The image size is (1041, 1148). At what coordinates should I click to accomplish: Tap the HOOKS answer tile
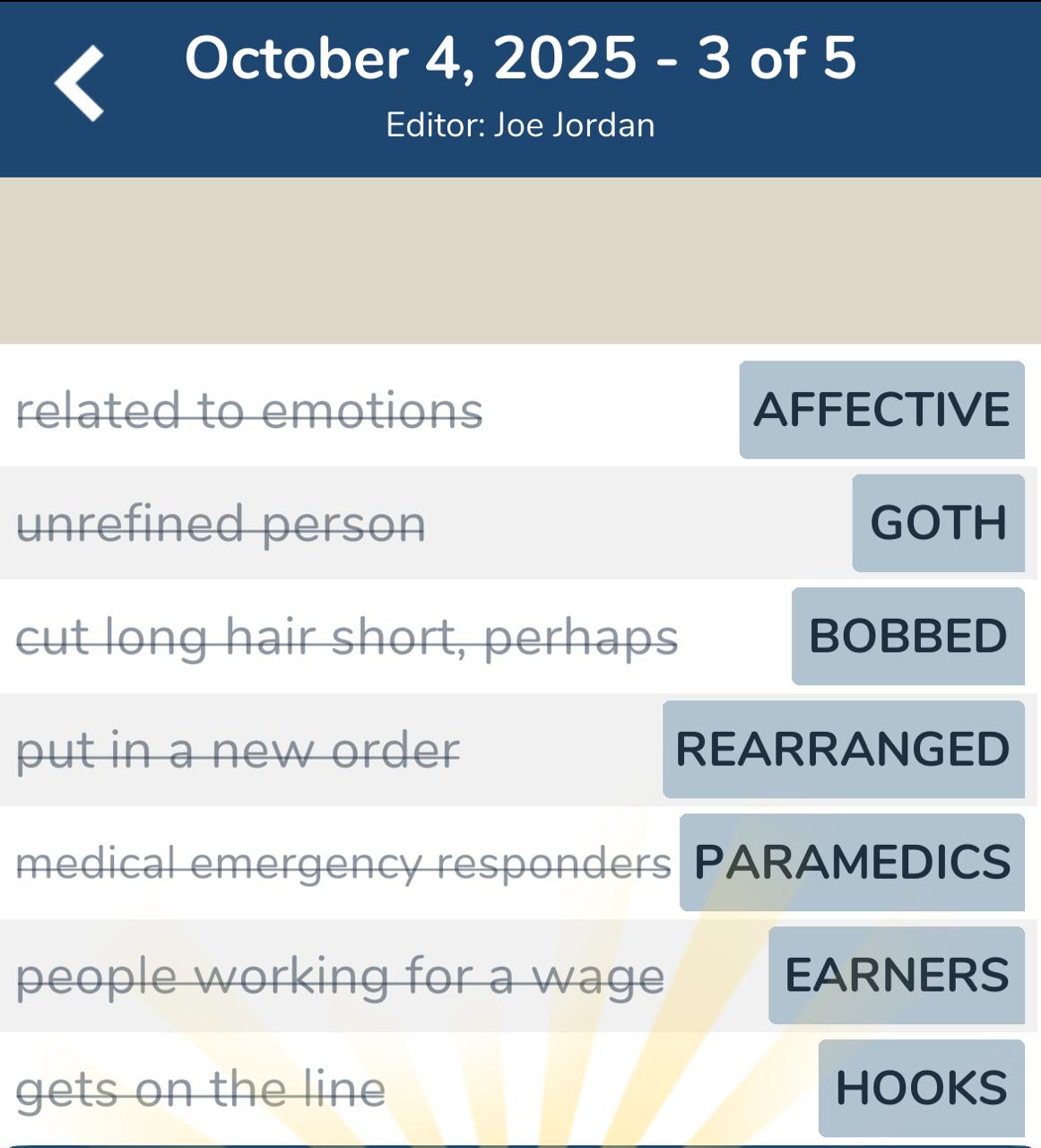[921, 1088]
